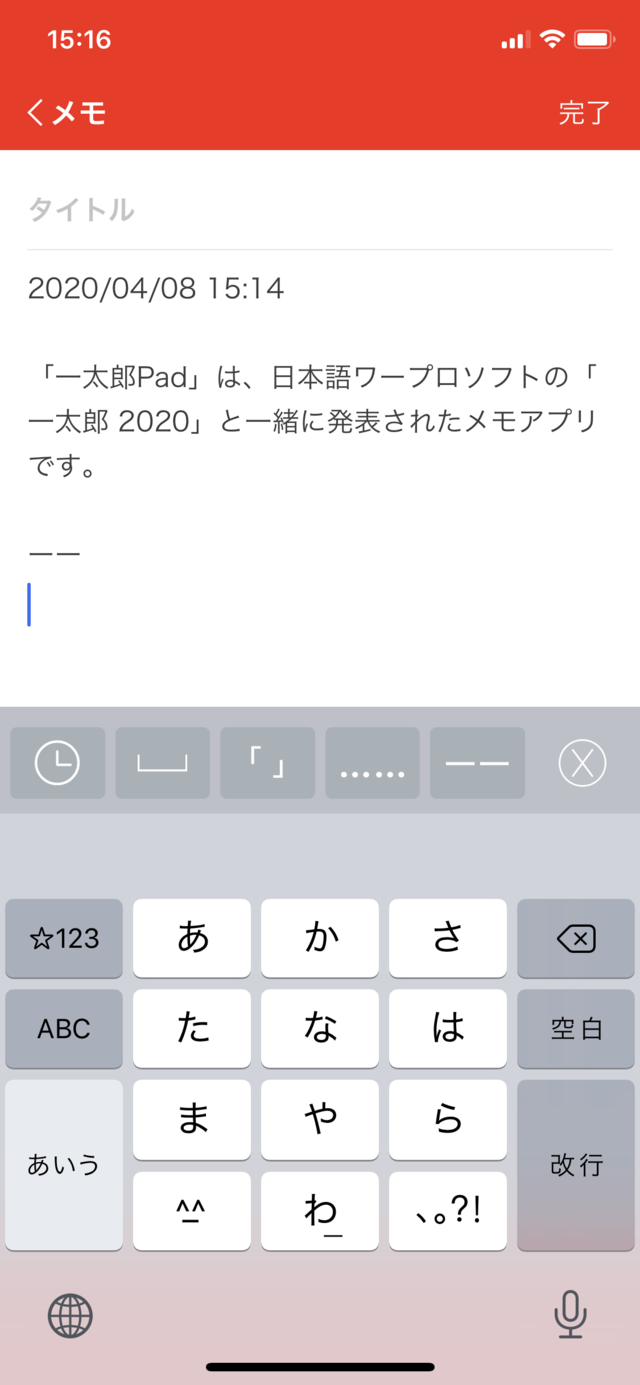
Task: Tap 改行 to add a new line
Action: 576,1165
